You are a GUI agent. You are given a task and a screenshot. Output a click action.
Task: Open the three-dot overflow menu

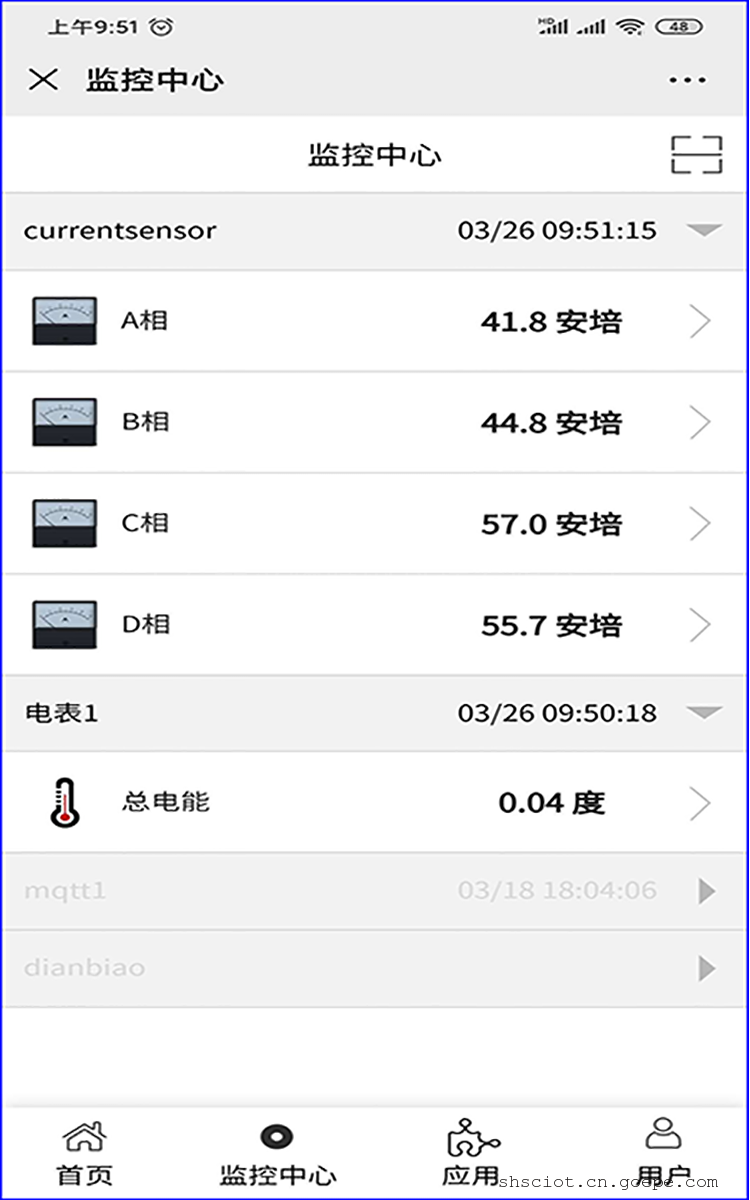(688, 80)
